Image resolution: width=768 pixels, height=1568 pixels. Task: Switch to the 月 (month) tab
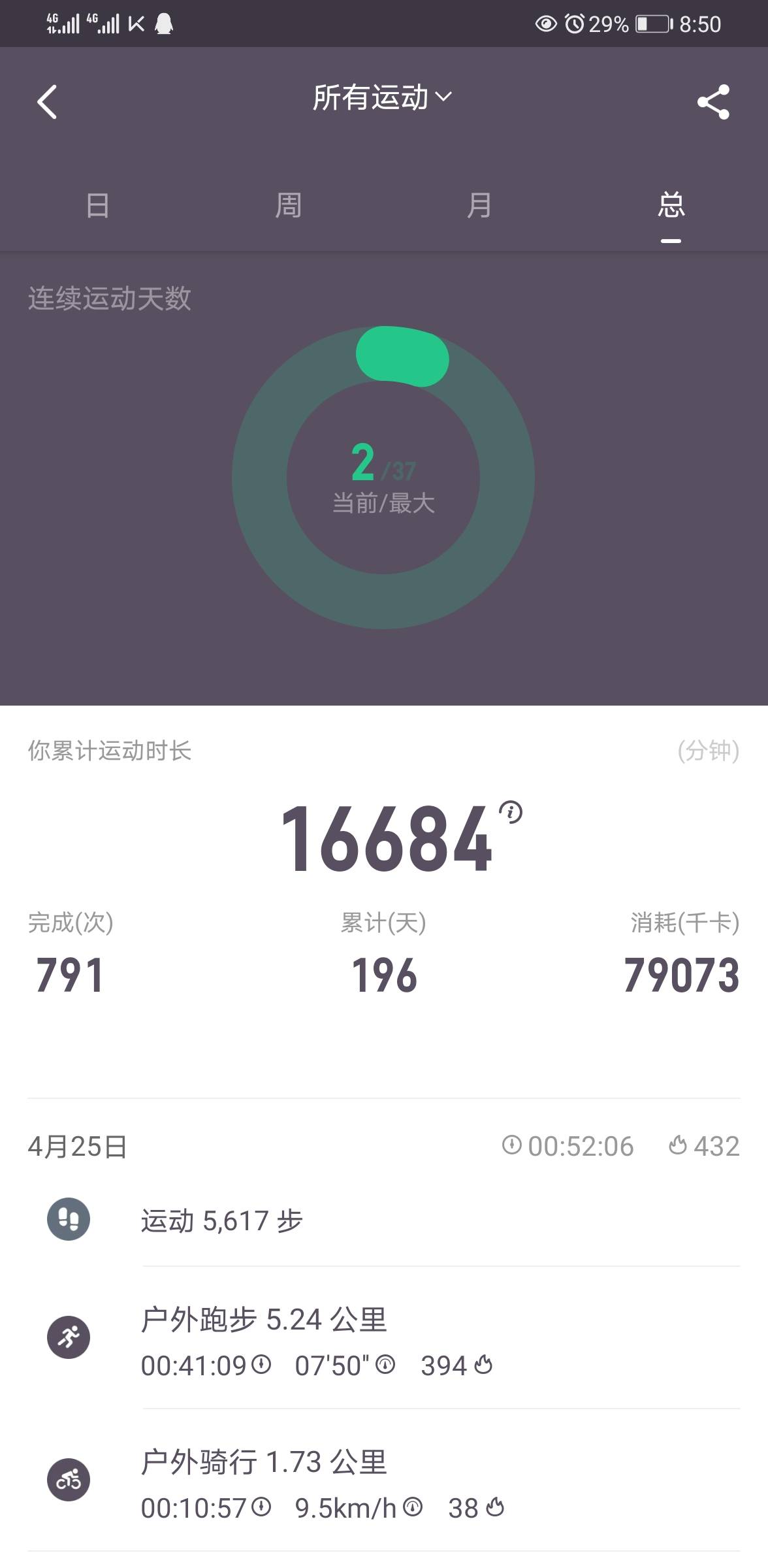[479, 206]
